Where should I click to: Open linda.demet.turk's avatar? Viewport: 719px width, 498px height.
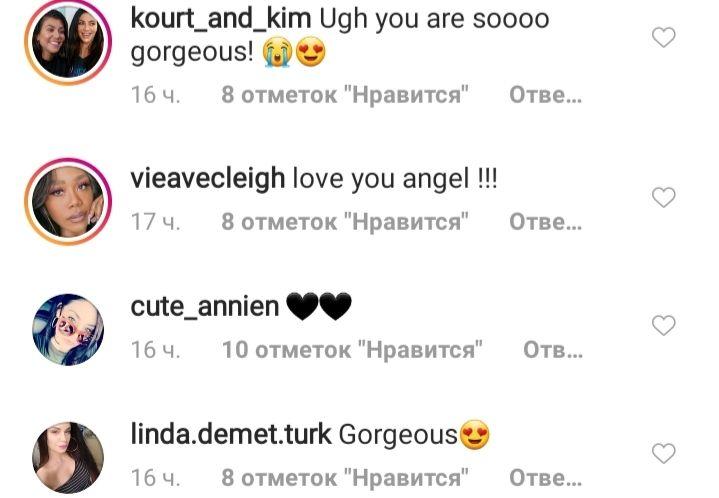click(x=68, y=457)
